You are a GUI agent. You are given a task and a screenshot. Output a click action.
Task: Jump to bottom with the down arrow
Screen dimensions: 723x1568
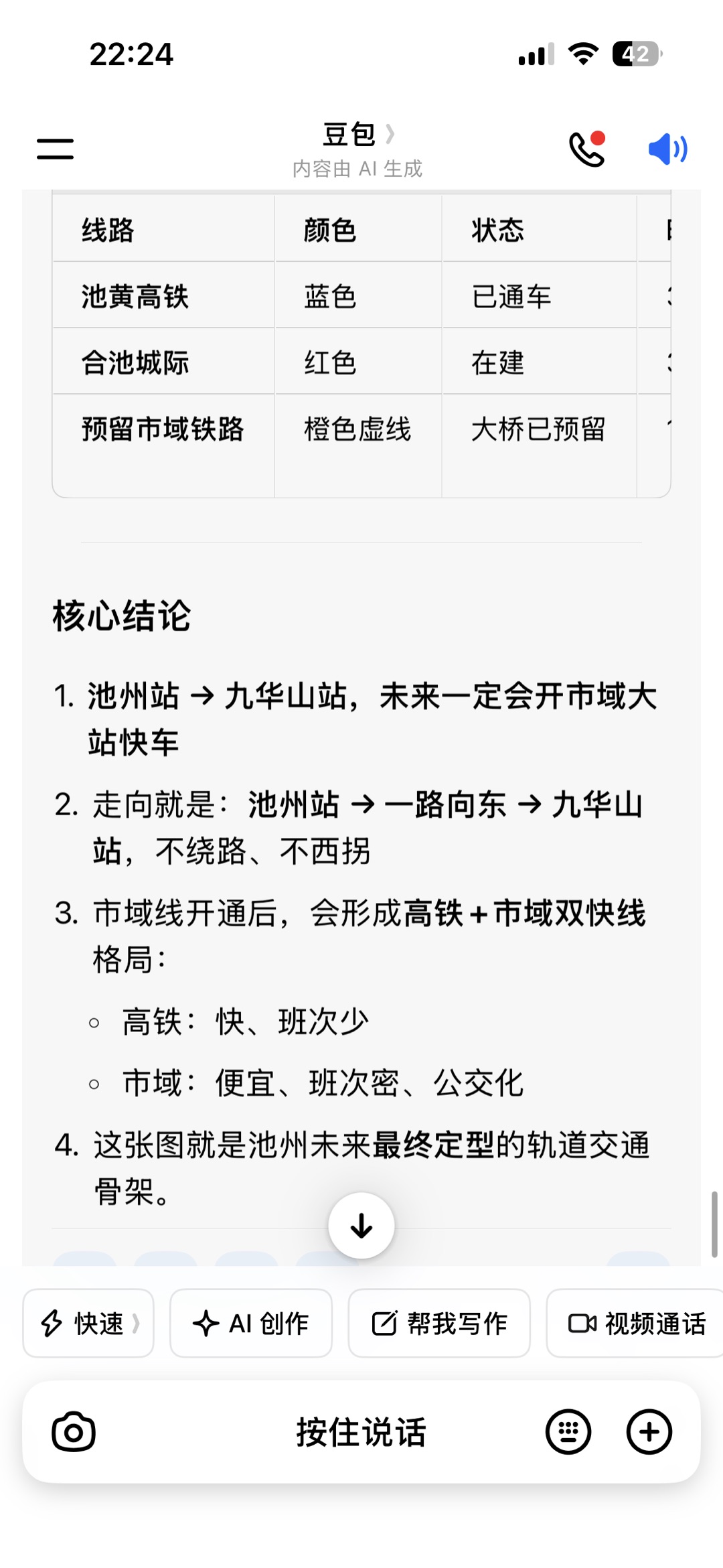[x=361, y=1226]
